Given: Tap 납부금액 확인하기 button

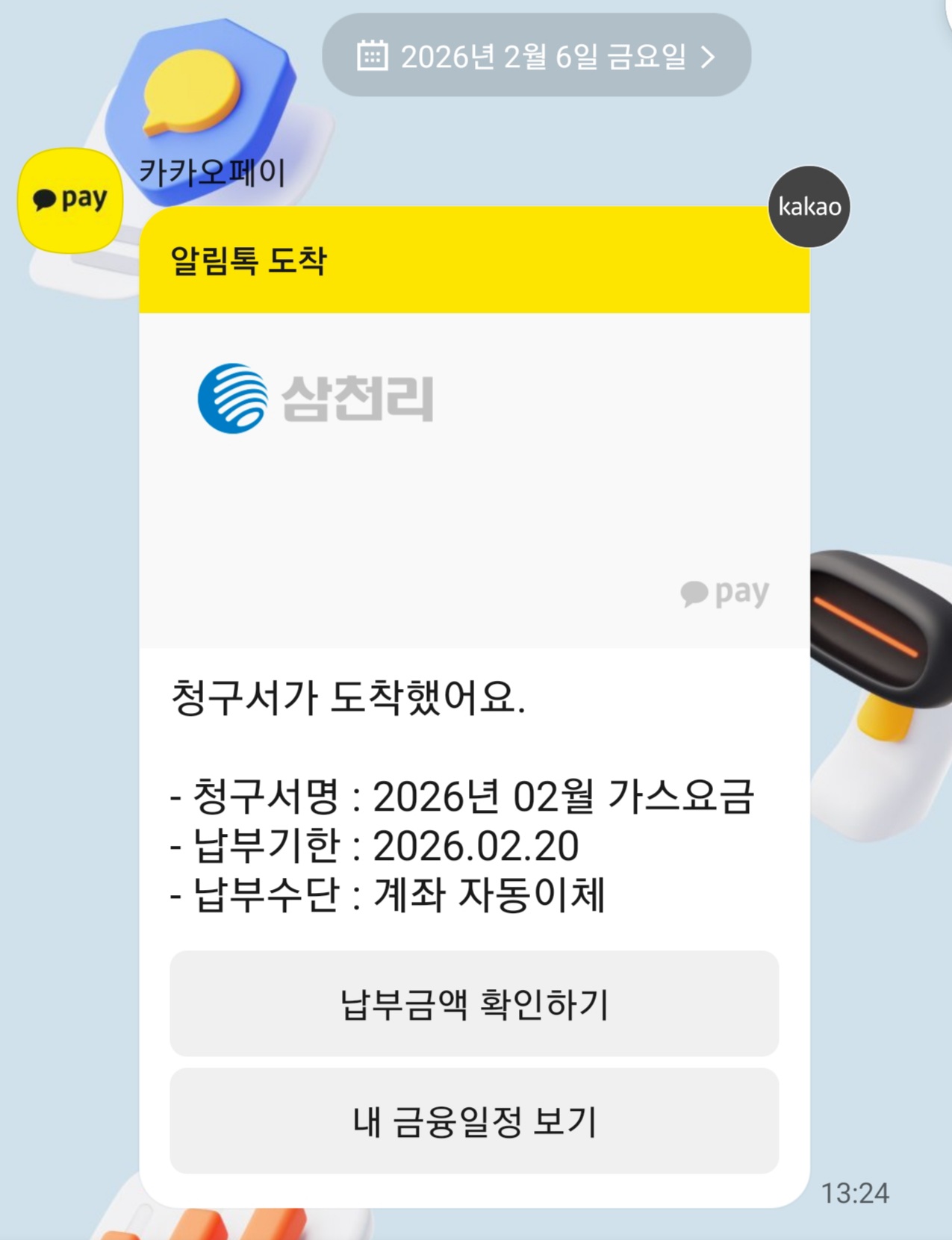Looking at the screenshot, I should [x=474, y=1003].
